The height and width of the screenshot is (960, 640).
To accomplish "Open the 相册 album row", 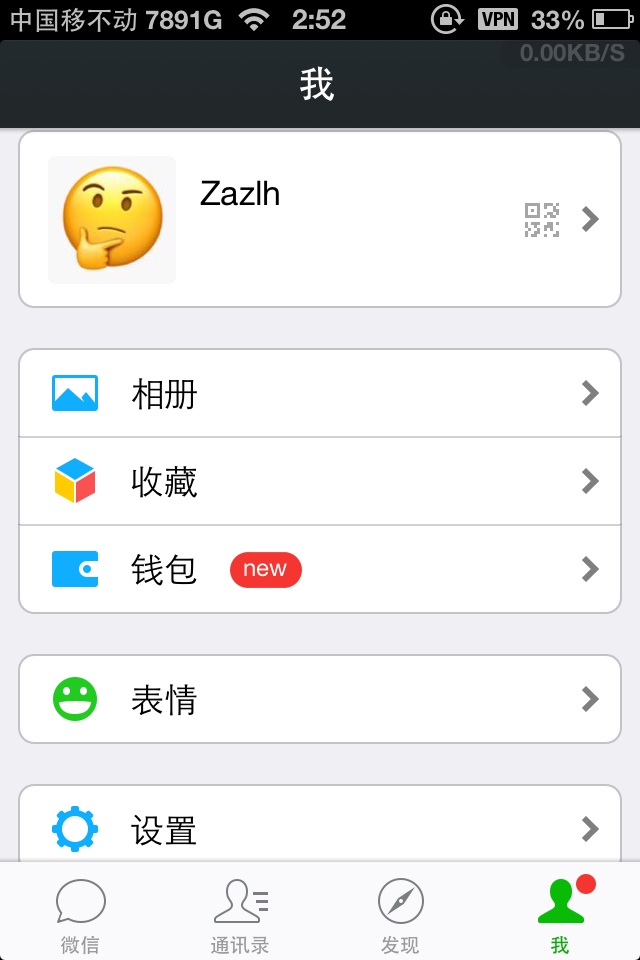I will tap(320, 393).
